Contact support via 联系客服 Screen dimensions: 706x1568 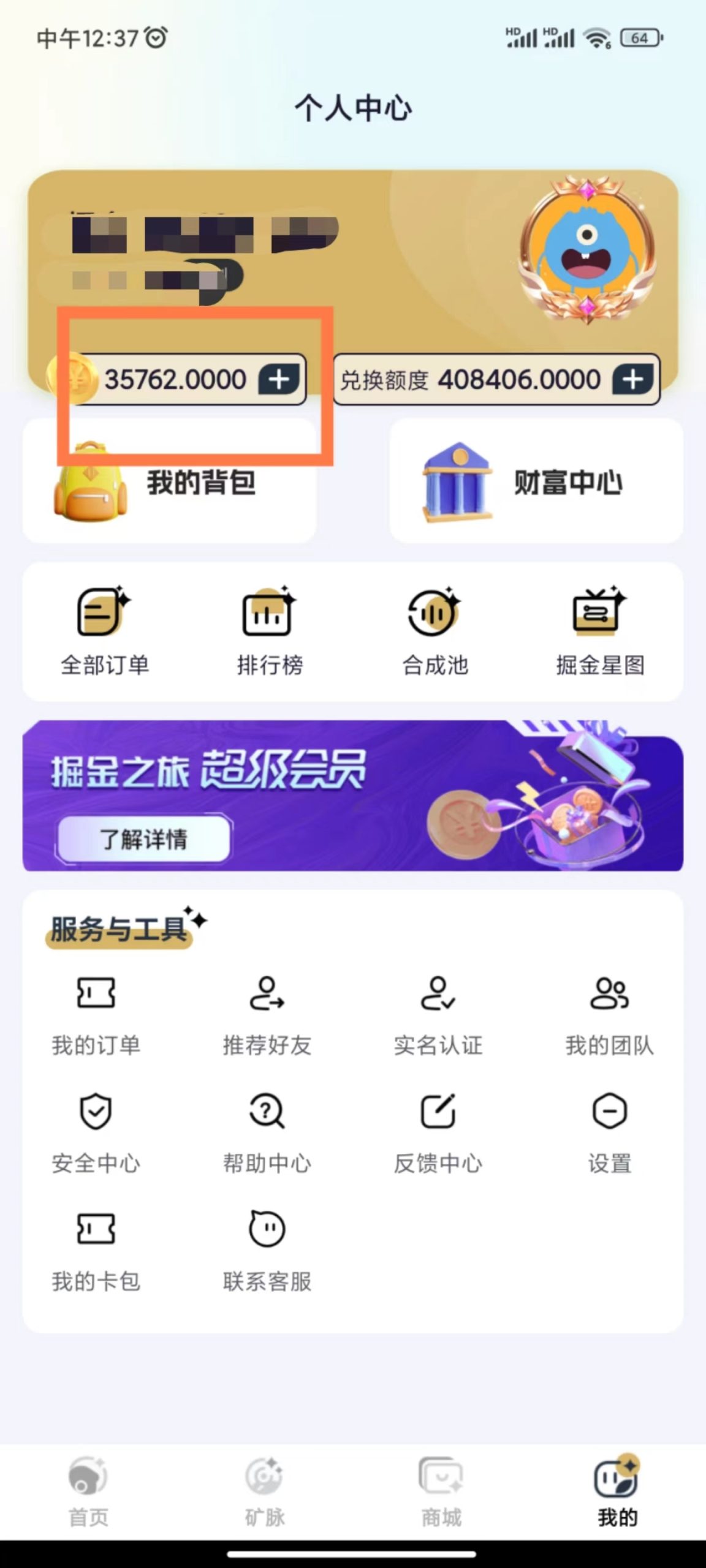click(267, 1251)
